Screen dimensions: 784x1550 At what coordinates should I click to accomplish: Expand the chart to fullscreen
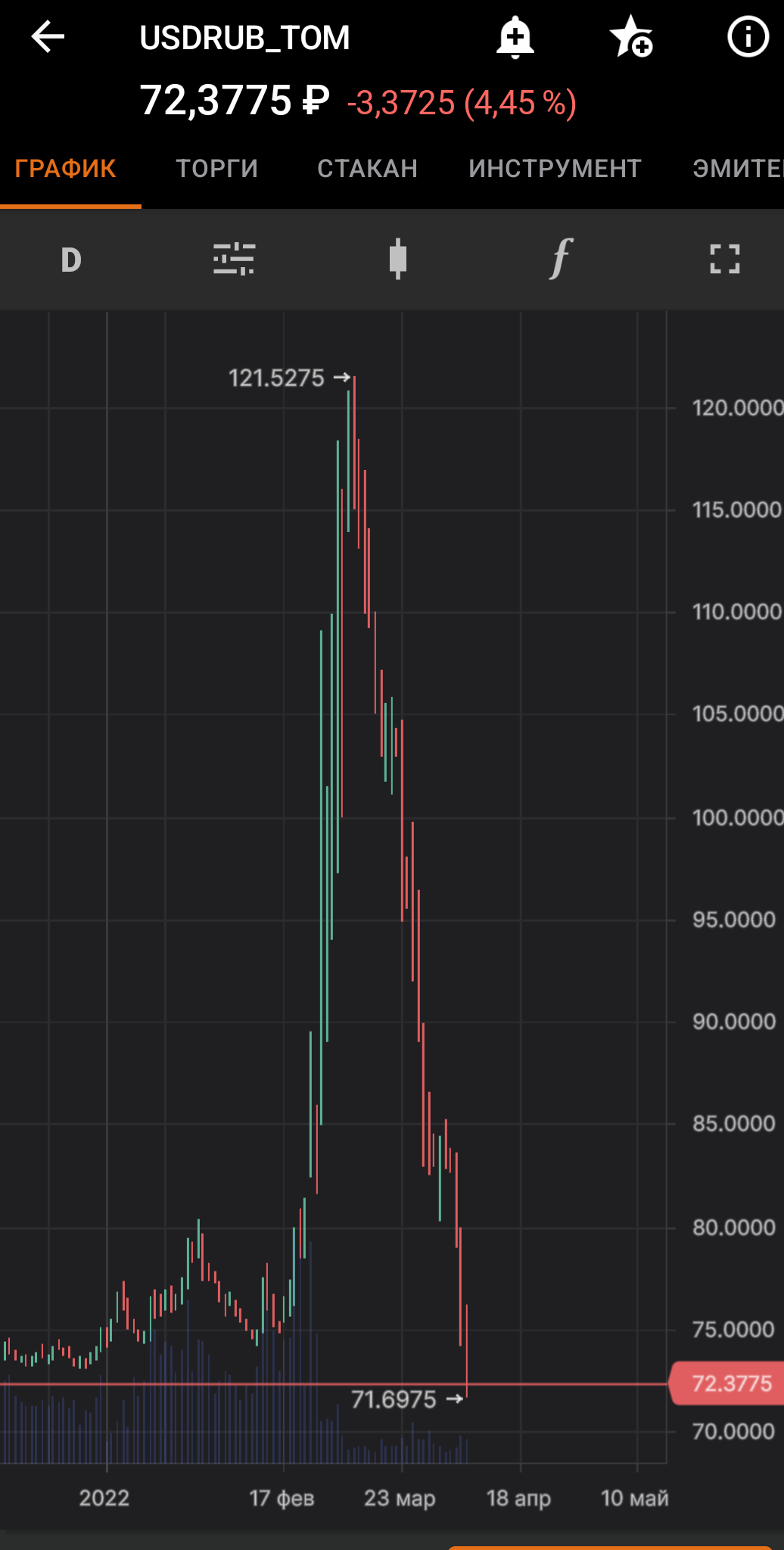click(x=724, y=260)
